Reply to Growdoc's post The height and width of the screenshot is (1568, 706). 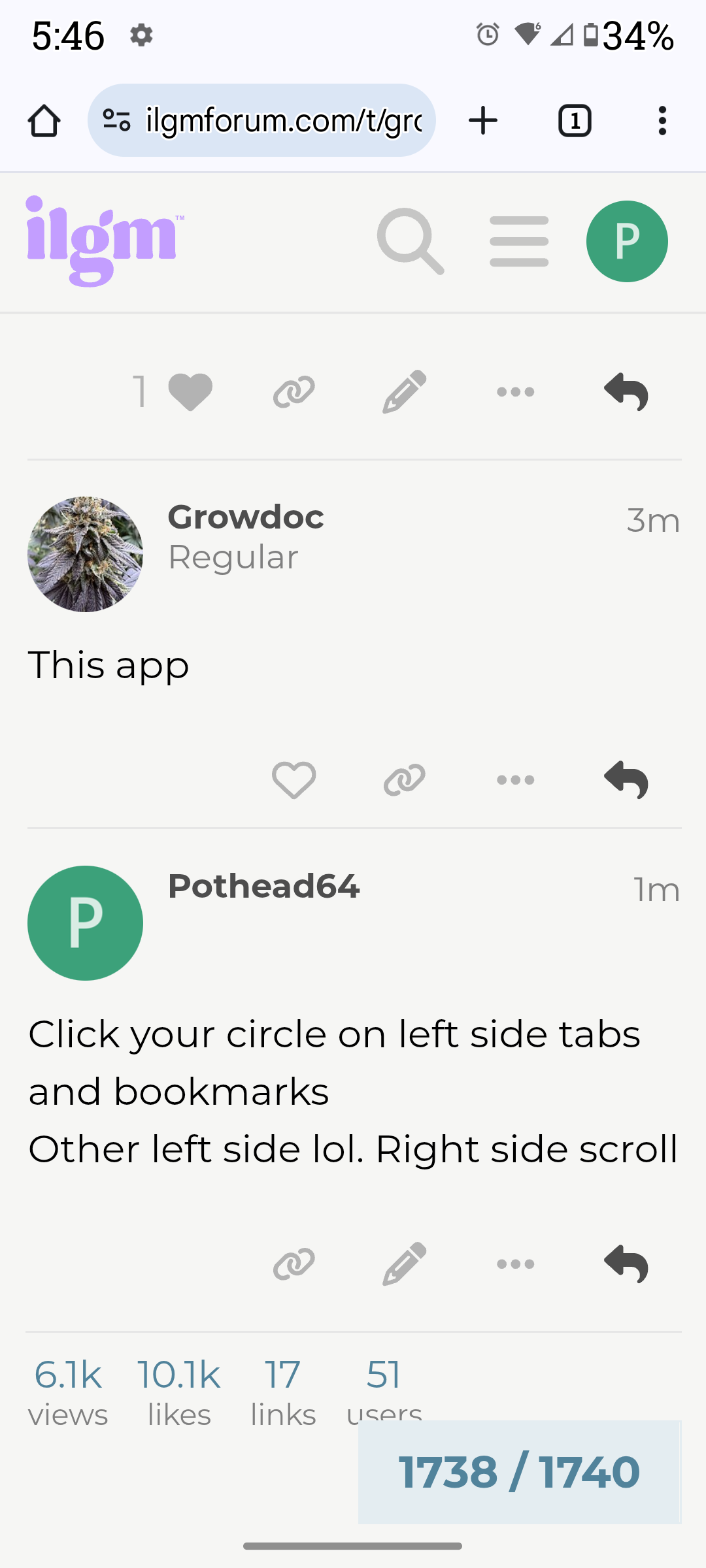coord(626,779)
